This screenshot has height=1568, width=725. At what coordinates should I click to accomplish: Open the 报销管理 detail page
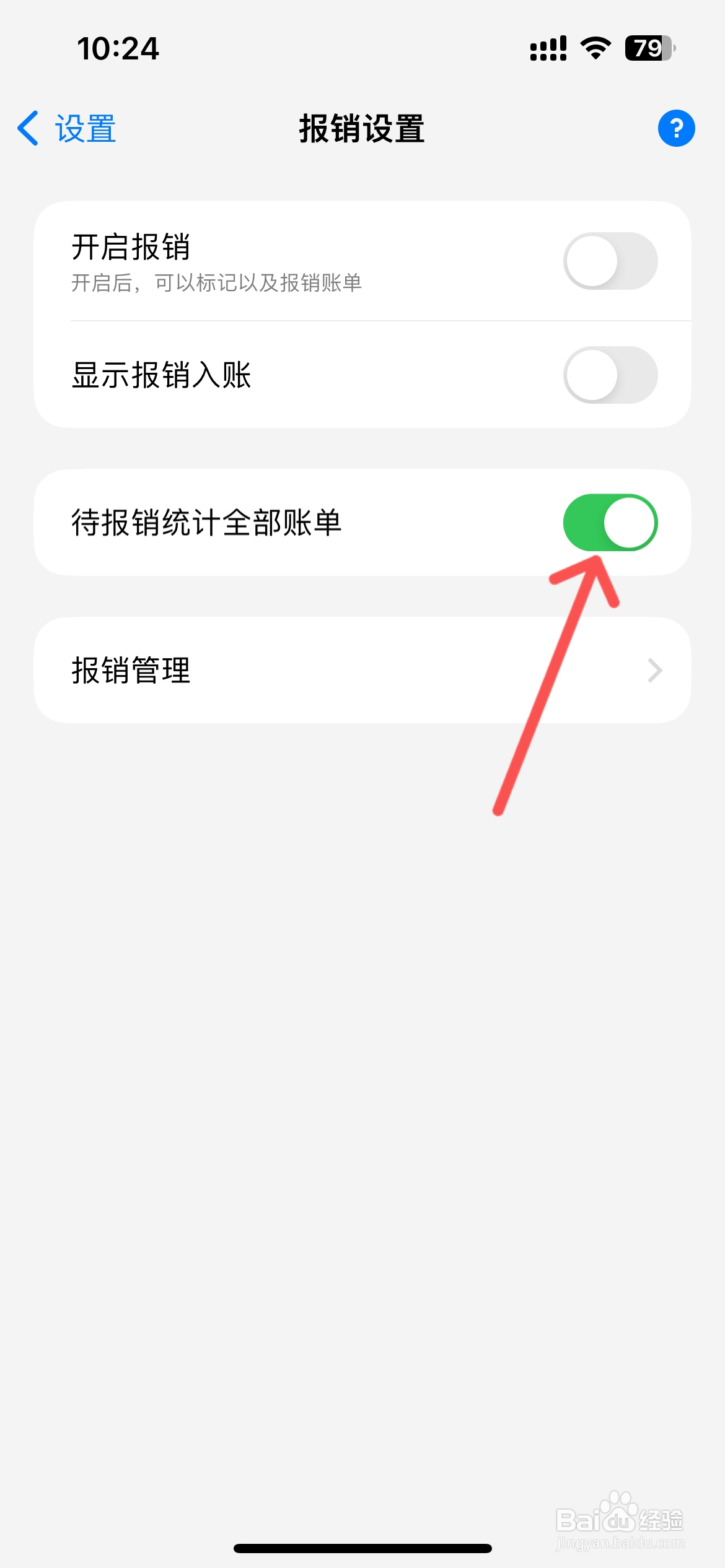pos(362,669)
